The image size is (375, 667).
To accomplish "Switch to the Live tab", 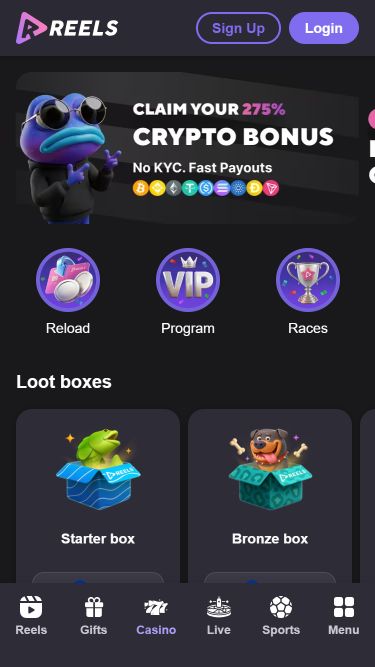I will point(219,616).
